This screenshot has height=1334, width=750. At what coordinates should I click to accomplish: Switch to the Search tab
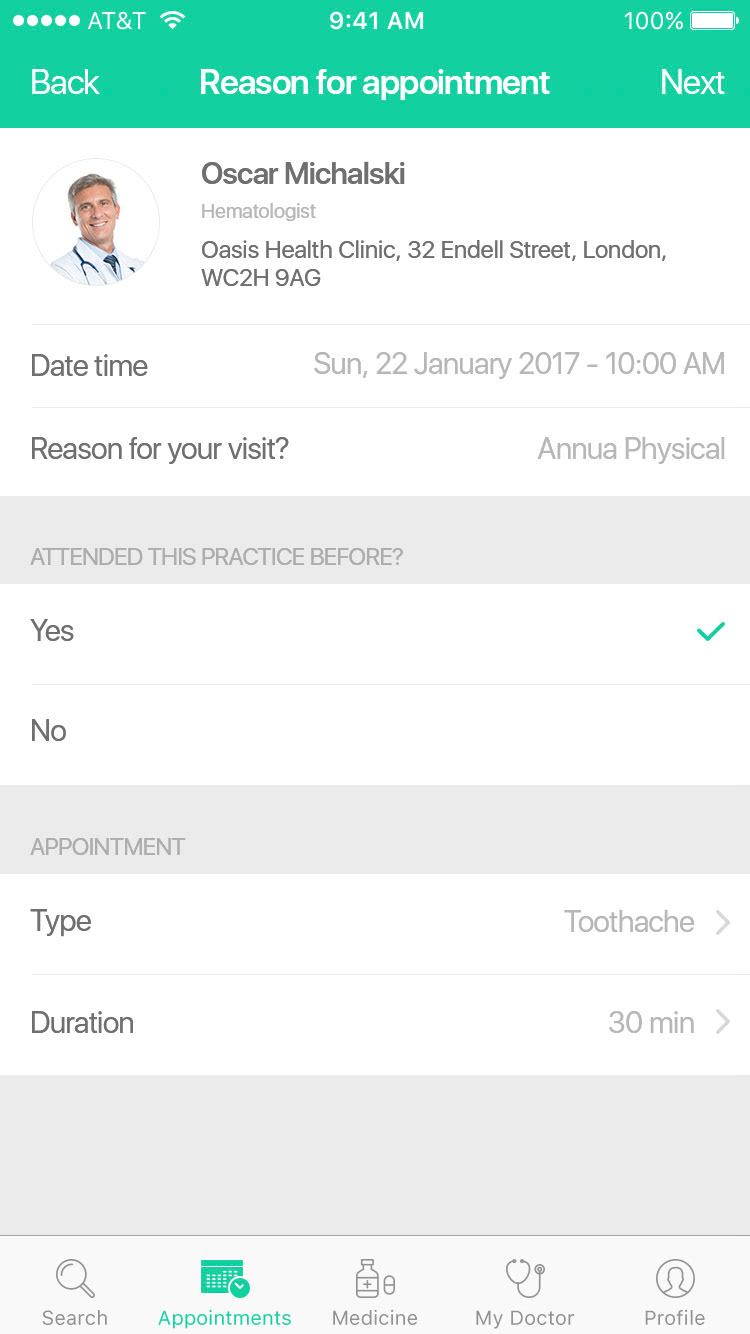75,1292
